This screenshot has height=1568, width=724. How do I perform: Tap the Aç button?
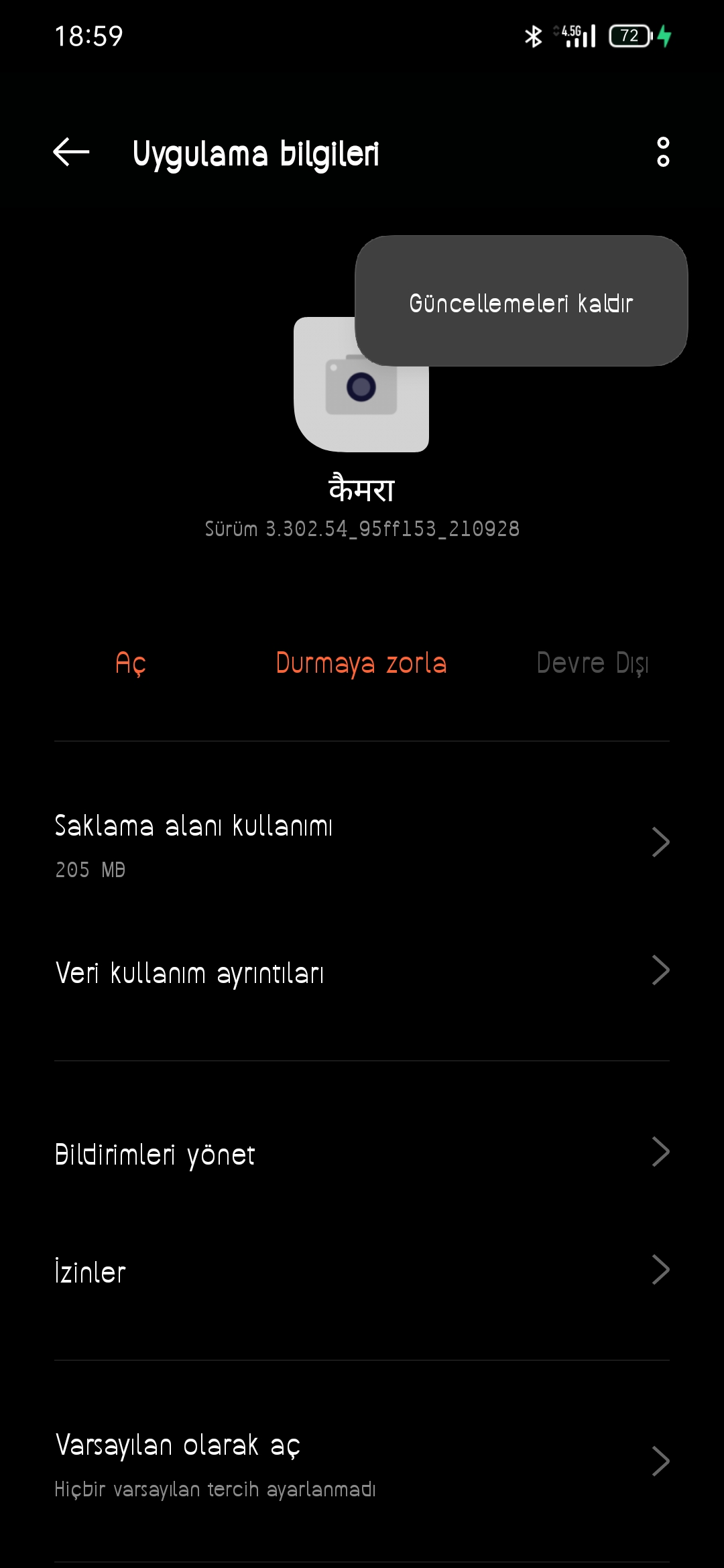pyautogui.click(x=131, y=663)
